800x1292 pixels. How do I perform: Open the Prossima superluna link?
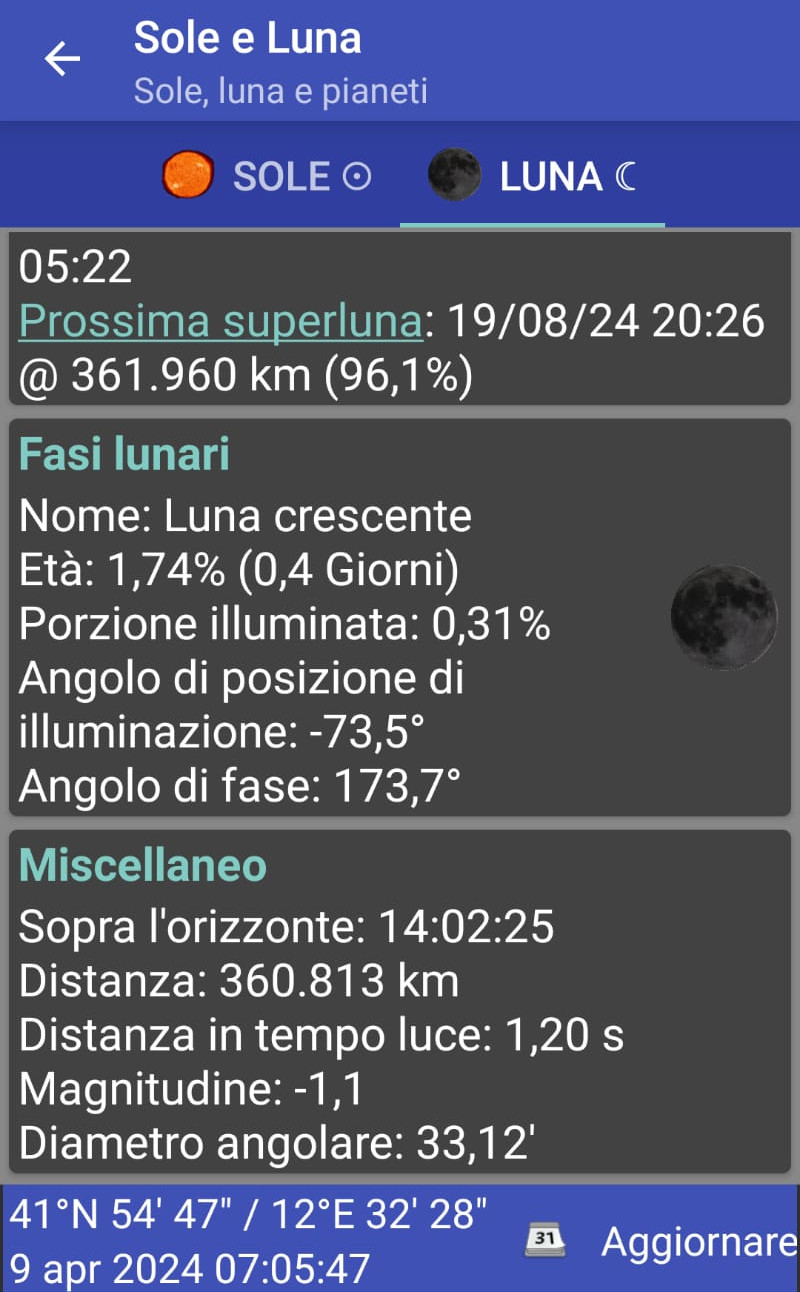pos(220,321)
